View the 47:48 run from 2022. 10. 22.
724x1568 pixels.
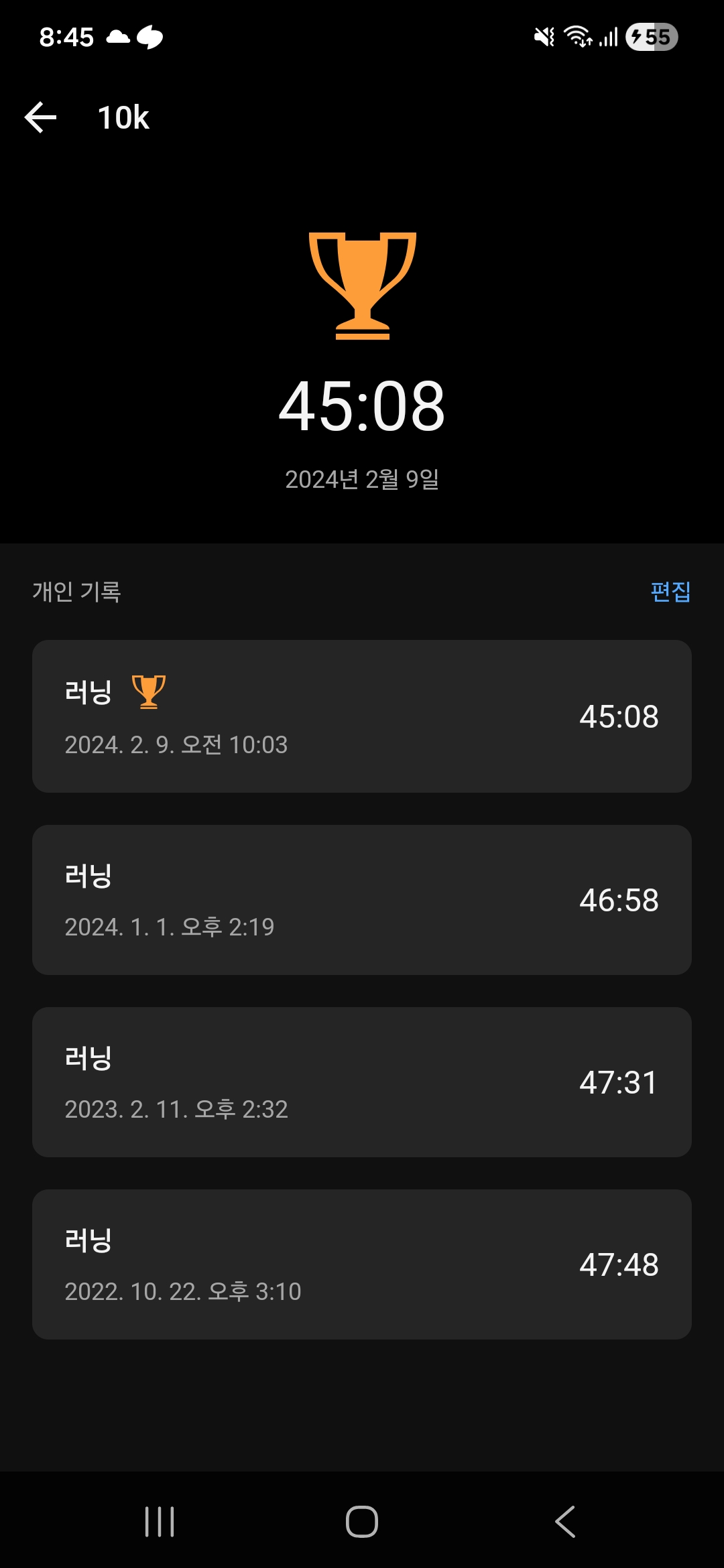362,1264
